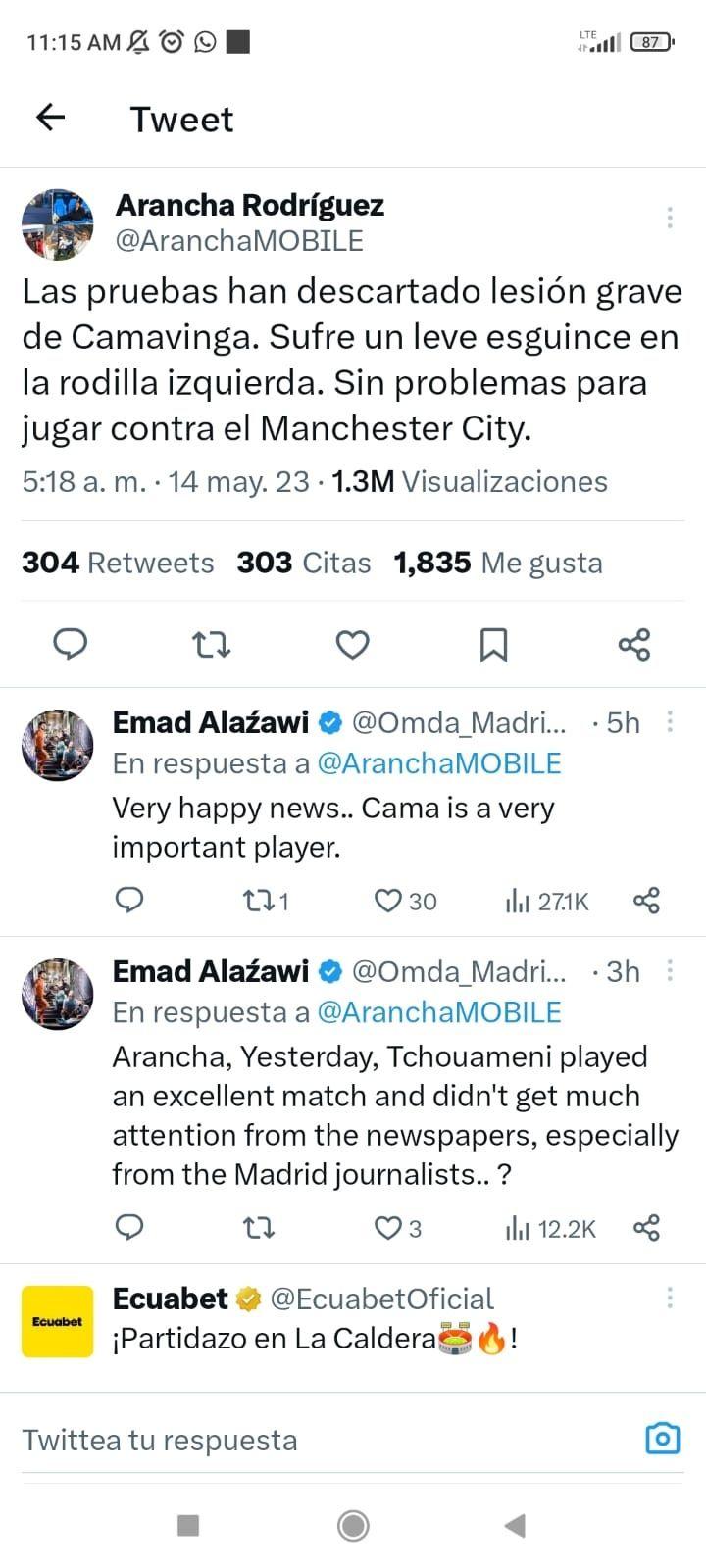View the 304 Retweets list
The height and width of the screenshot is (1568, 706).
[x=118, y=563]
